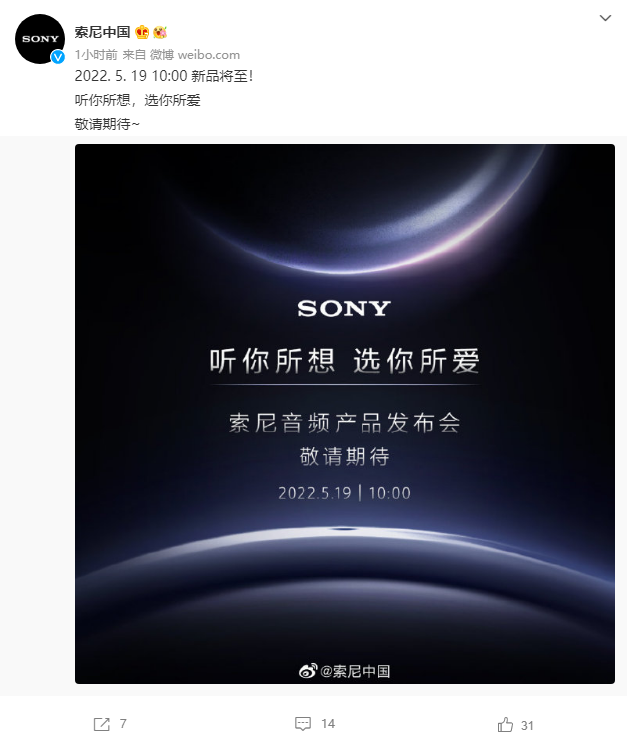Expand the post options chevron
This screenshot has width=627, height=739.
pos(605,19)
